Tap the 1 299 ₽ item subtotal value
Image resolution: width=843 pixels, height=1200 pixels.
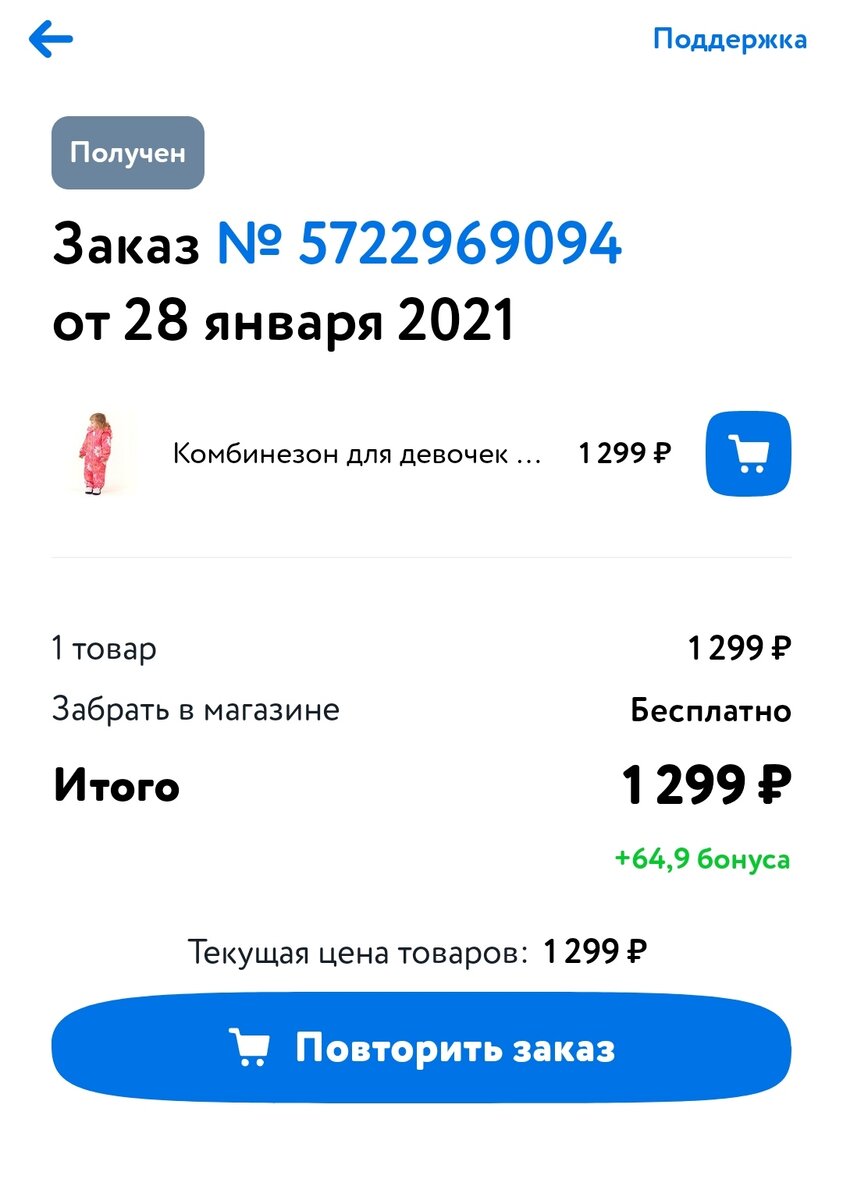[740, 648]
